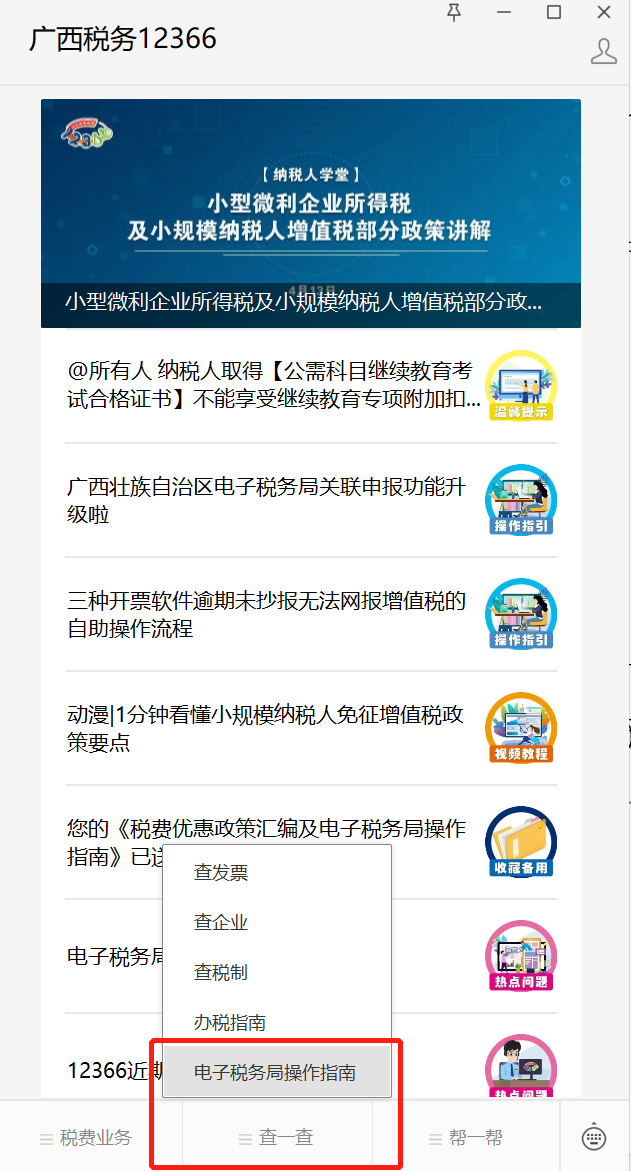
Task: Tap the 查一查 bottom menu
Action: coord(278,1138)
